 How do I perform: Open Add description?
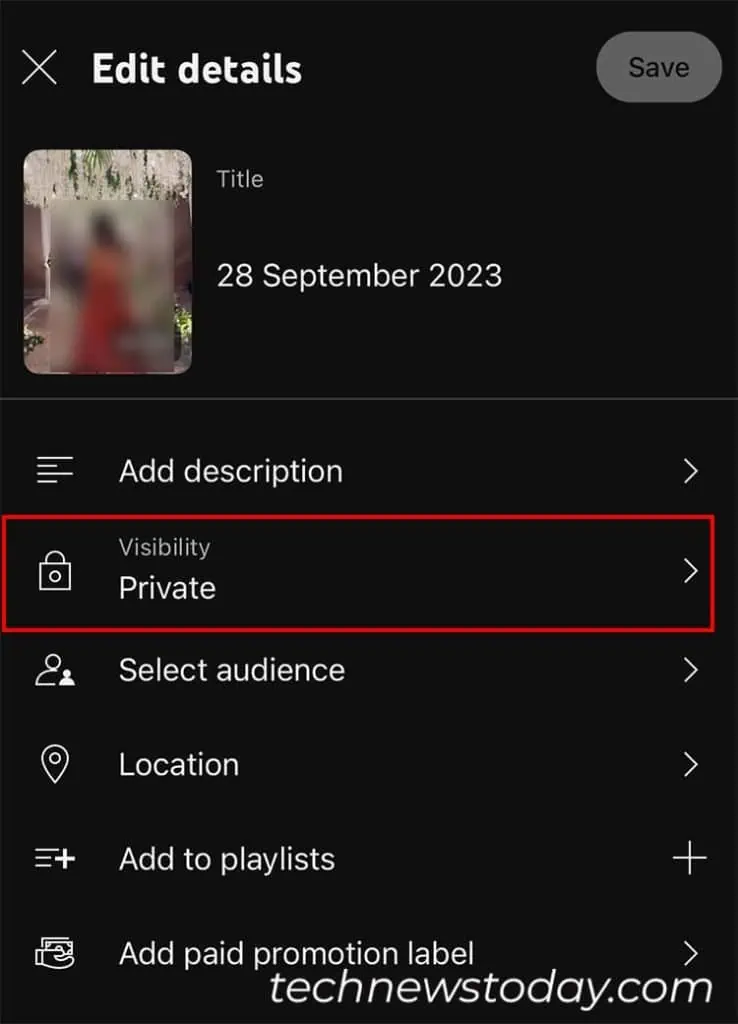pos(368,471)
